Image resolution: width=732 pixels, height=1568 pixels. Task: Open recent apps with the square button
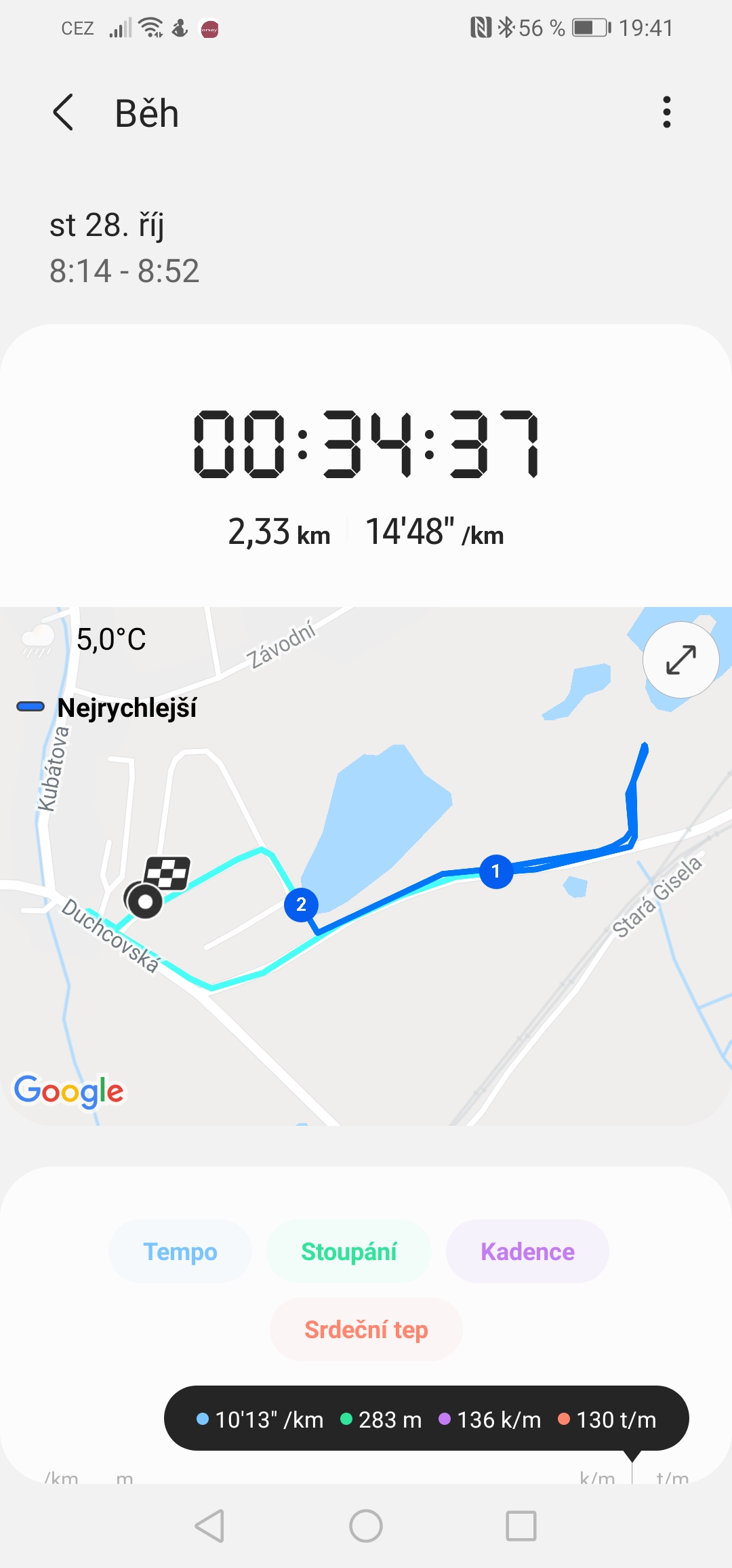click(521, 1526)
